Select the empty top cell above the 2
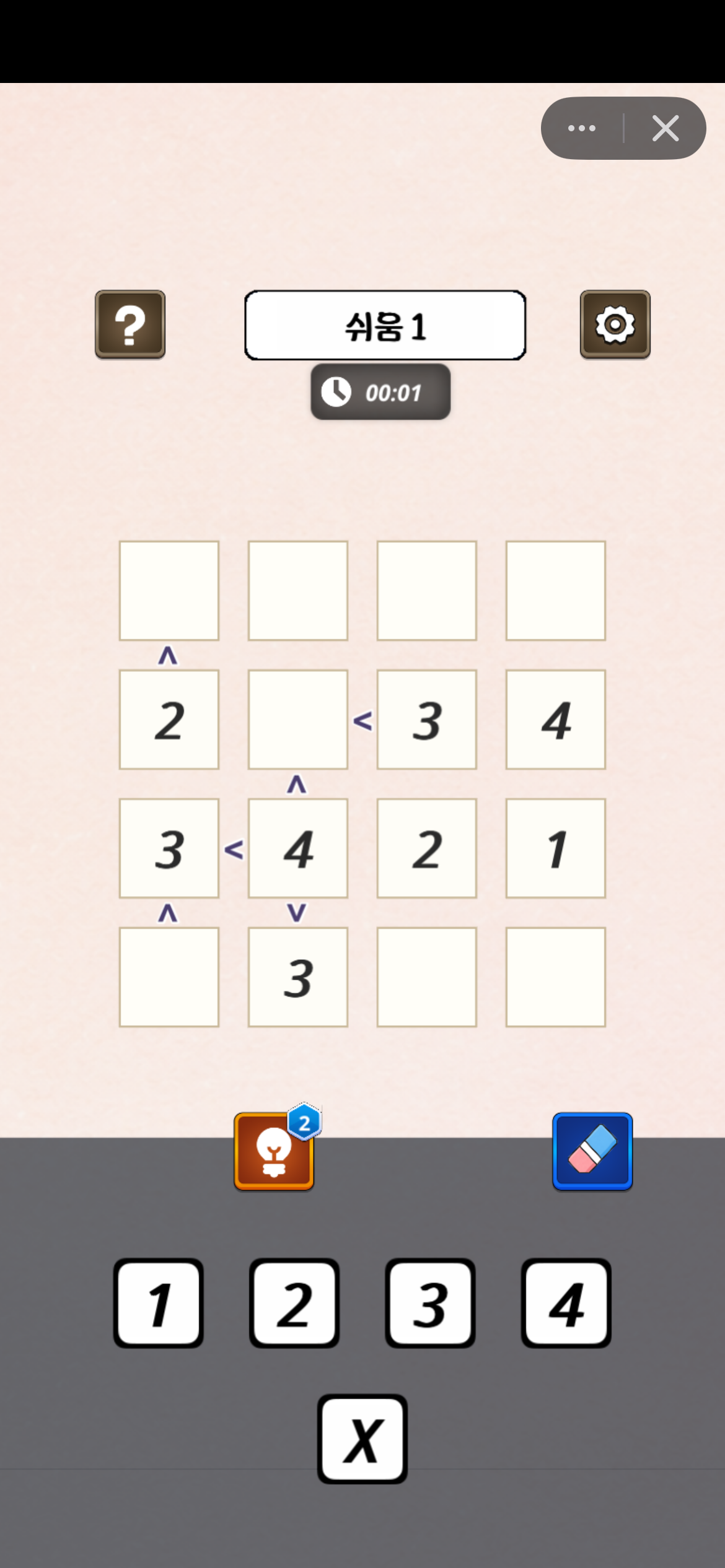725x1568 pixels. click(169, 590)
